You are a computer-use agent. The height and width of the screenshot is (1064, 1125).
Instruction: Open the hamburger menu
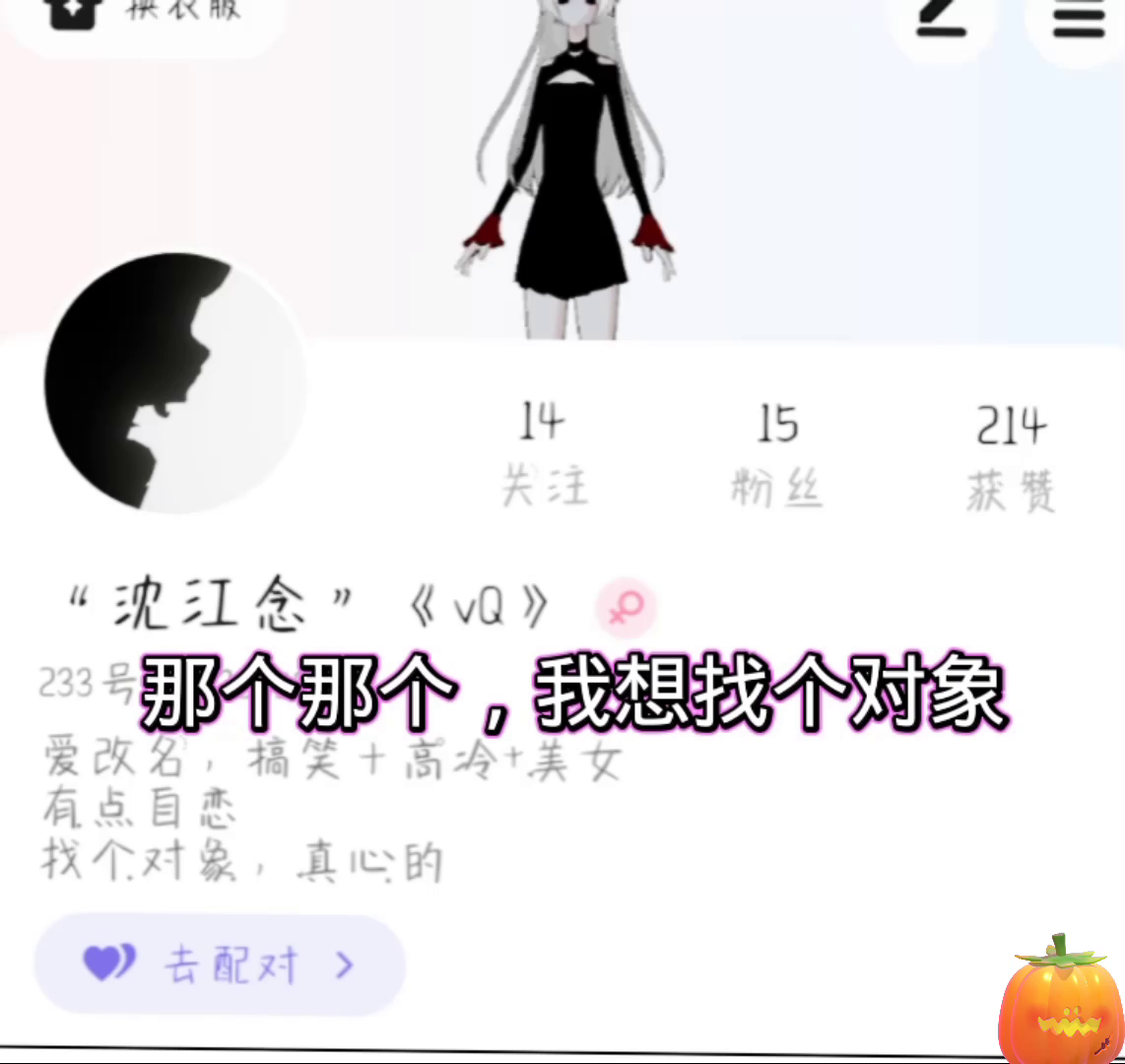pos(1079,18)
